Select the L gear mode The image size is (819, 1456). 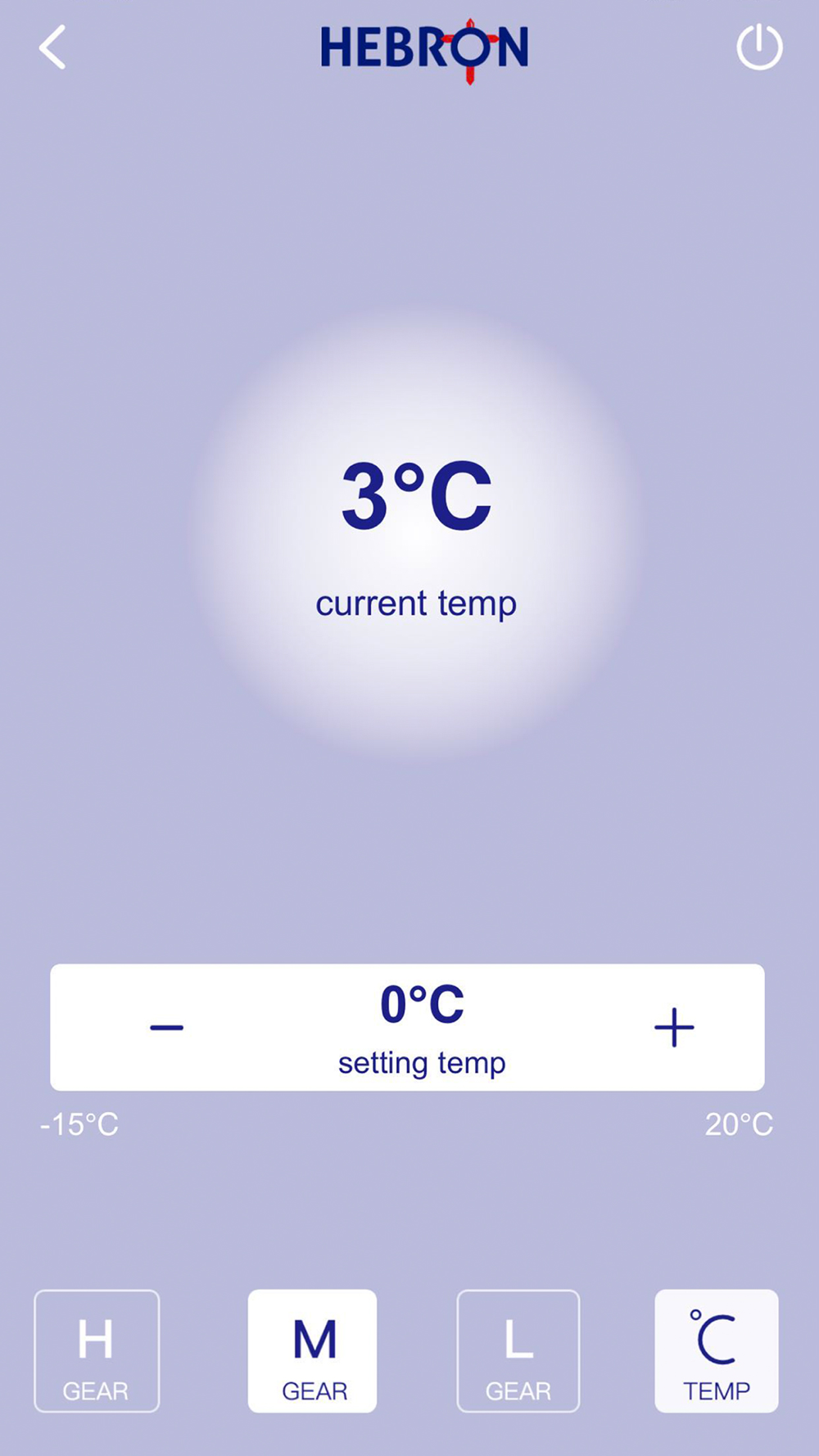point(518,1351)
